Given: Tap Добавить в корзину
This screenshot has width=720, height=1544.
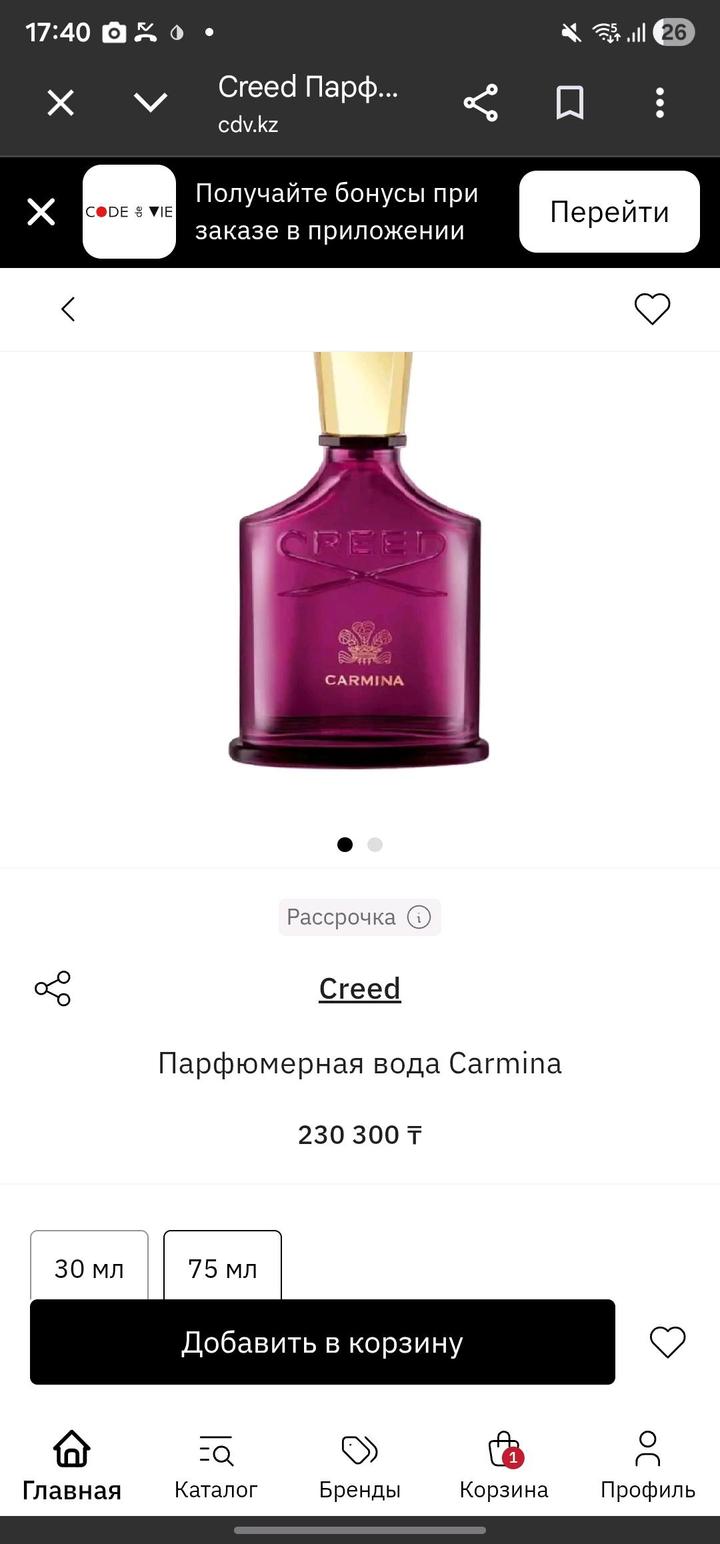Looking at the screenshot, I should tap(322, 1342).
